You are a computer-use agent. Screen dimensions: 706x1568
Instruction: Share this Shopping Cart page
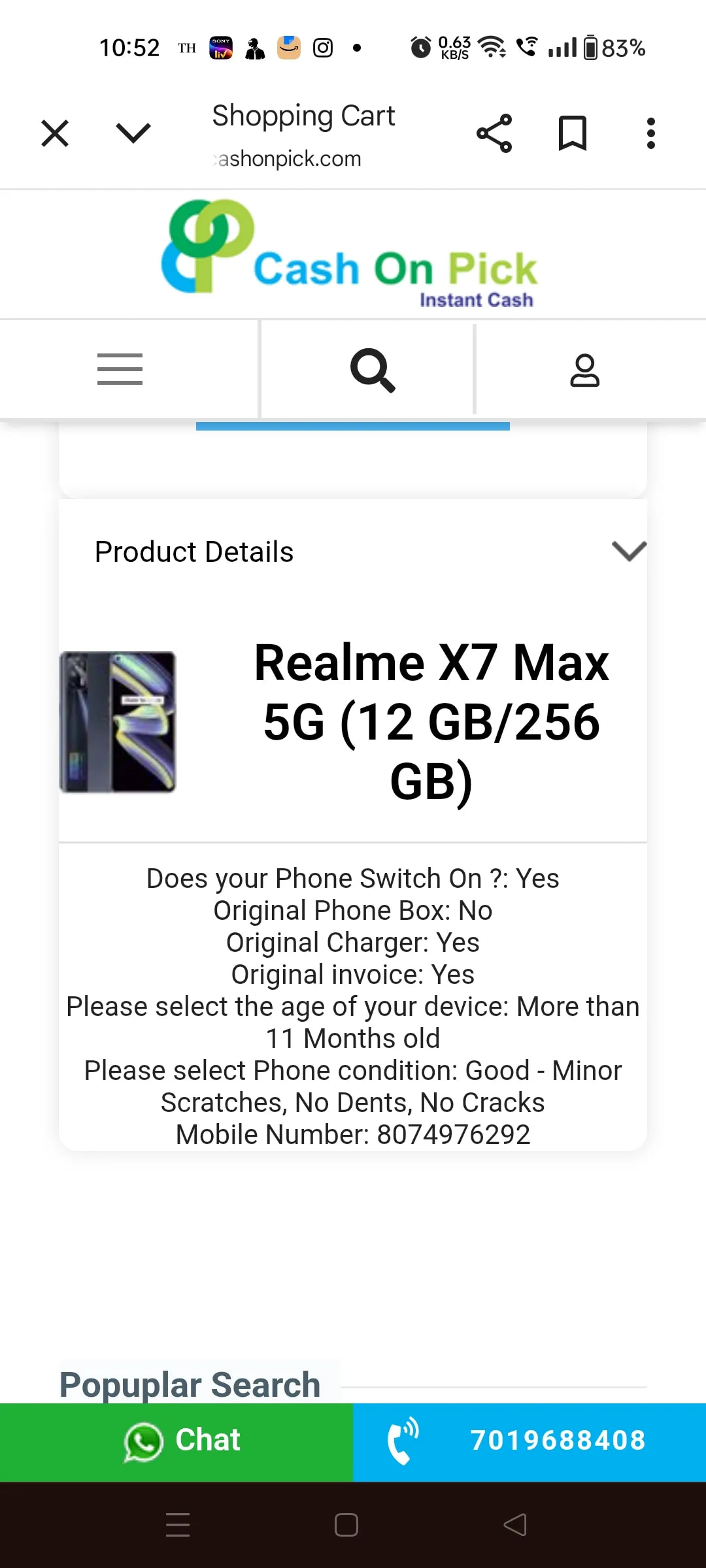(x=494, y=133)
